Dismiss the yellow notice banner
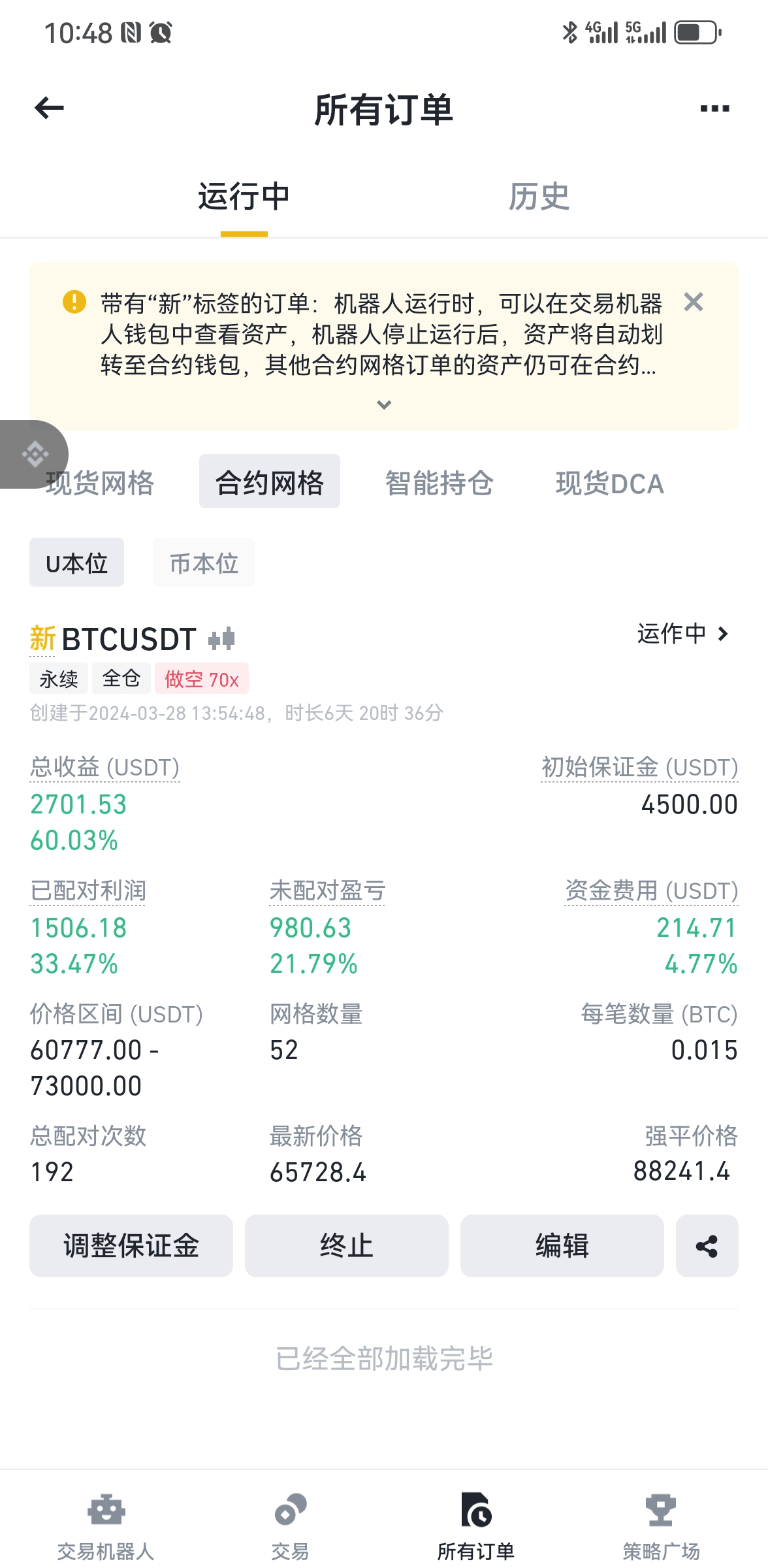Screen dimensions: 768x1568 (x=694, y=302)
